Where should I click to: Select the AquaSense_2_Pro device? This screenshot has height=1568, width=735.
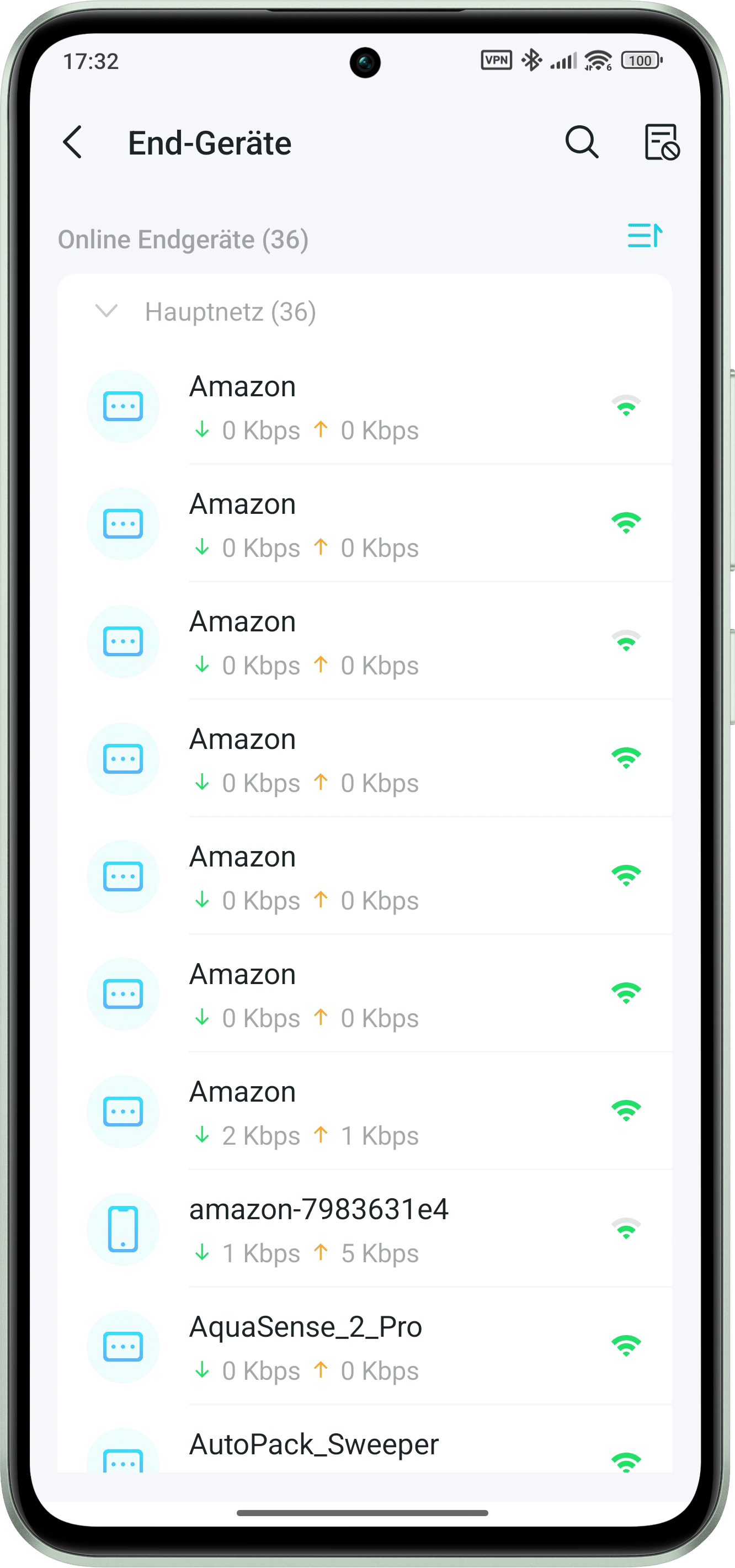pyautogui.click(x=365, y=1347)
